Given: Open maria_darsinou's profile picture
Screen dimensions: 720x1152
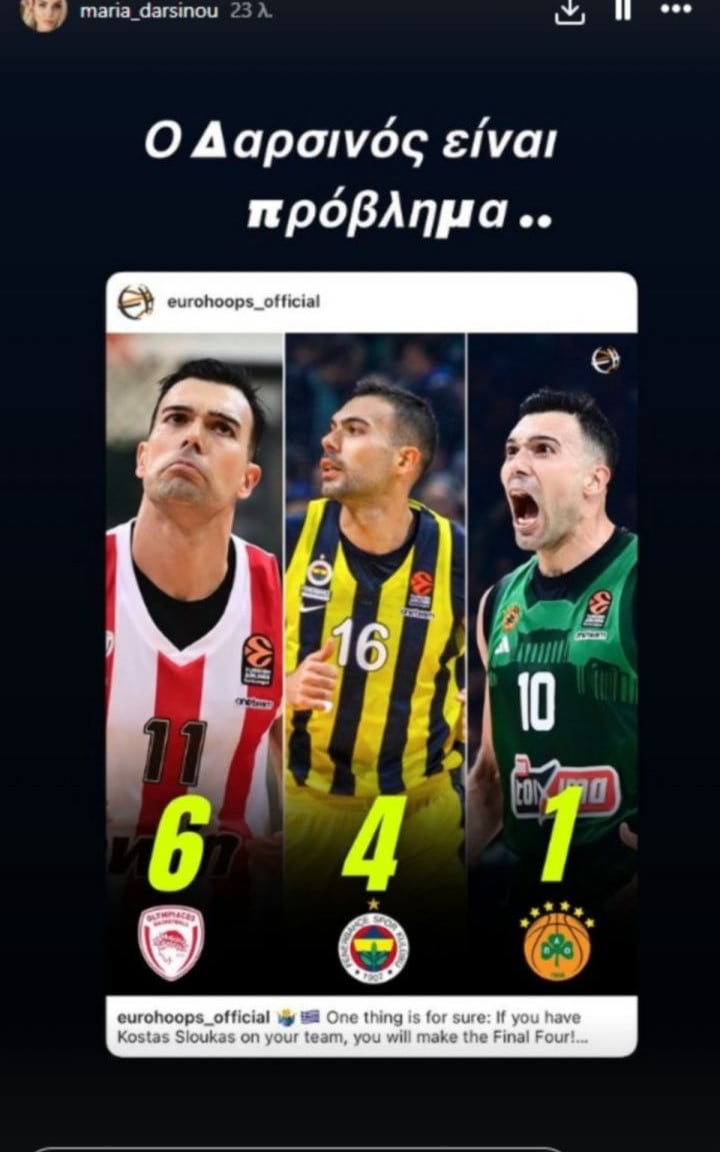Looking at the screenshot, I should tap(44, 12).
